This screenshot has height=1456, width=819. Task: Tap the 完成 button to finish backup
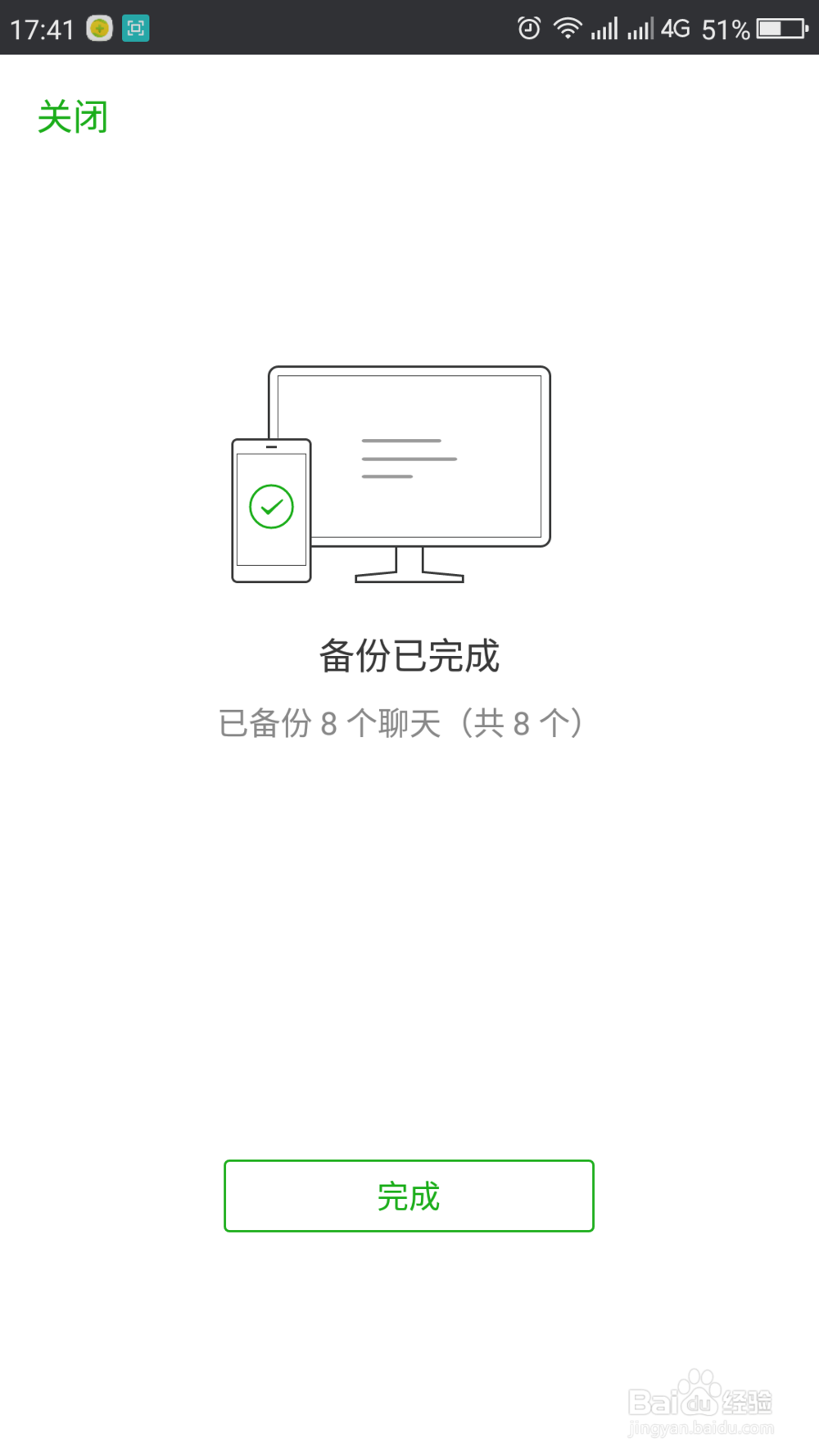click(409, 1196)
